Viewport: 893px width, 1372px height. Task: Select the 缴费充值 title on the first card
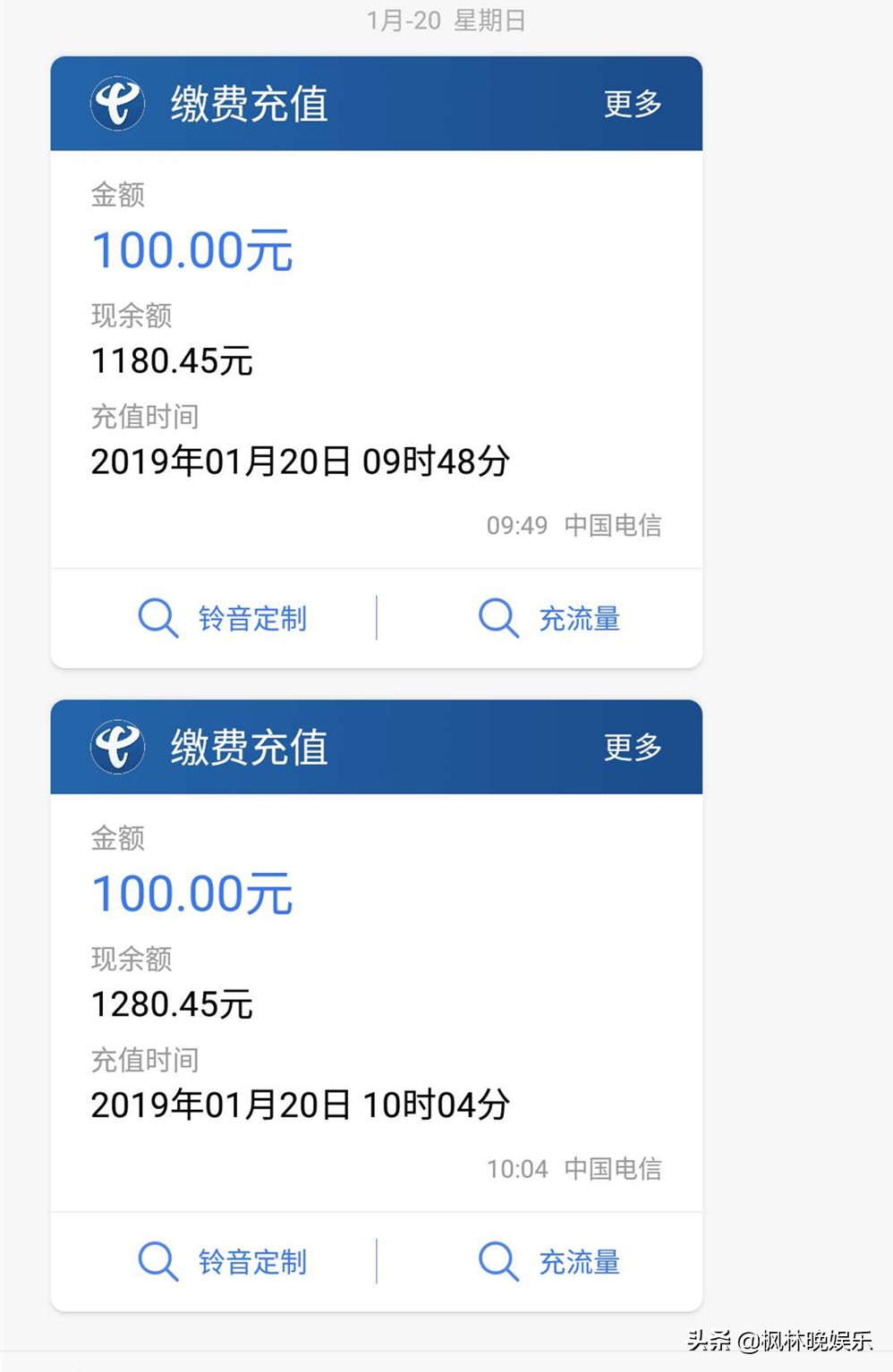(250, 104)
